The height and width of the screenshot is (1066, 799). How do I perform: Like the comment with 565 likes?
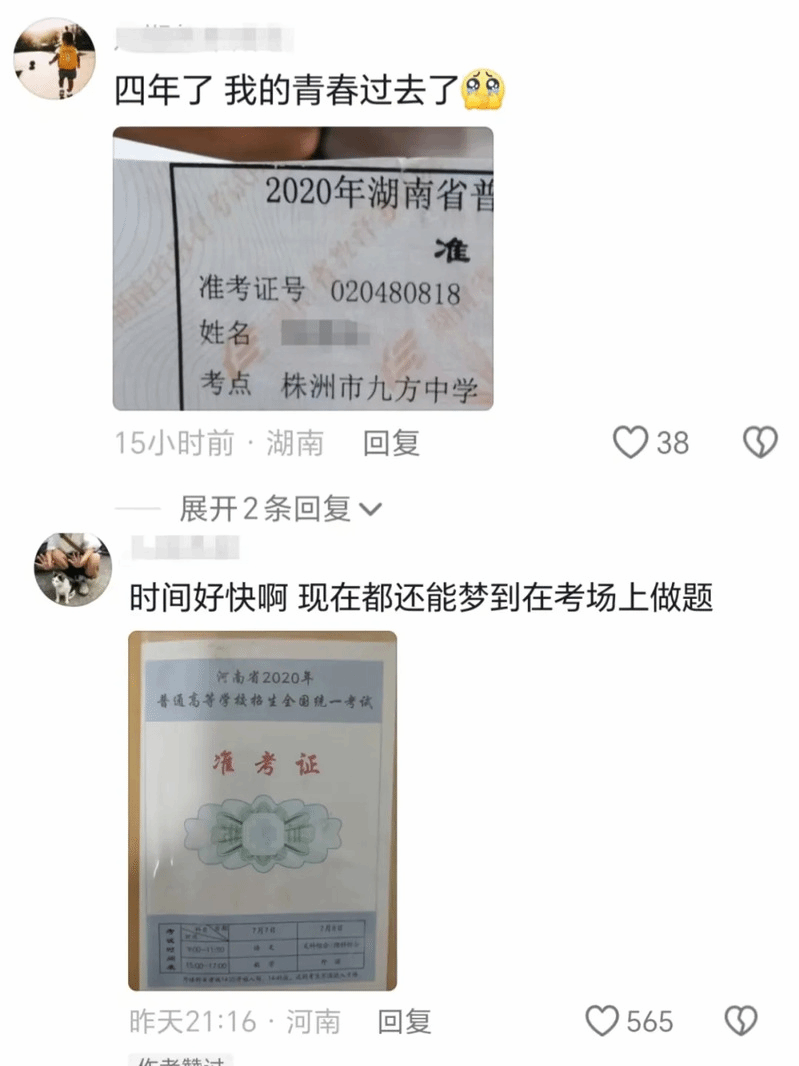click(x=603, y=1021)
